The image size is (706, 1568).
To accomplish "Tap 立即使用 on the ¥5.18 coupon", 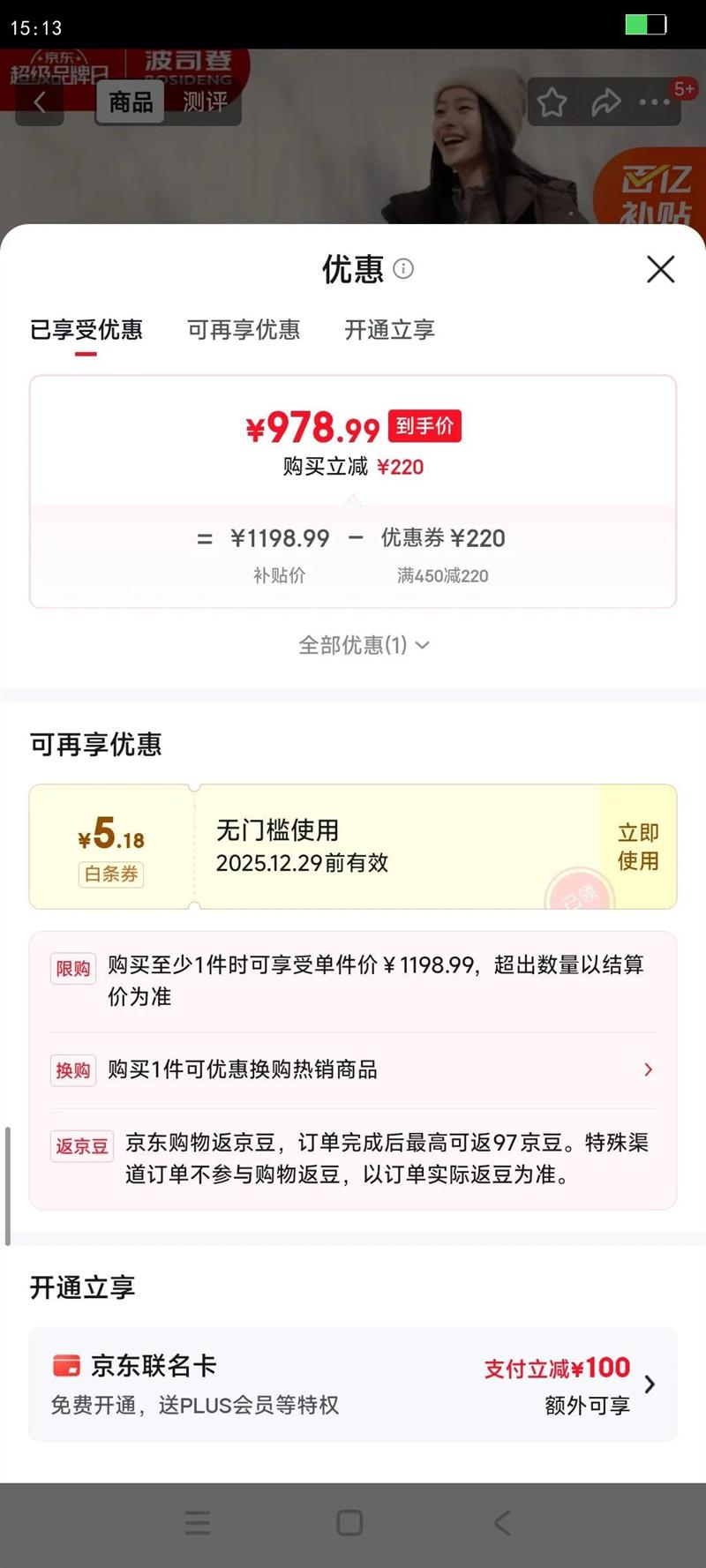I will pos(636,846).
